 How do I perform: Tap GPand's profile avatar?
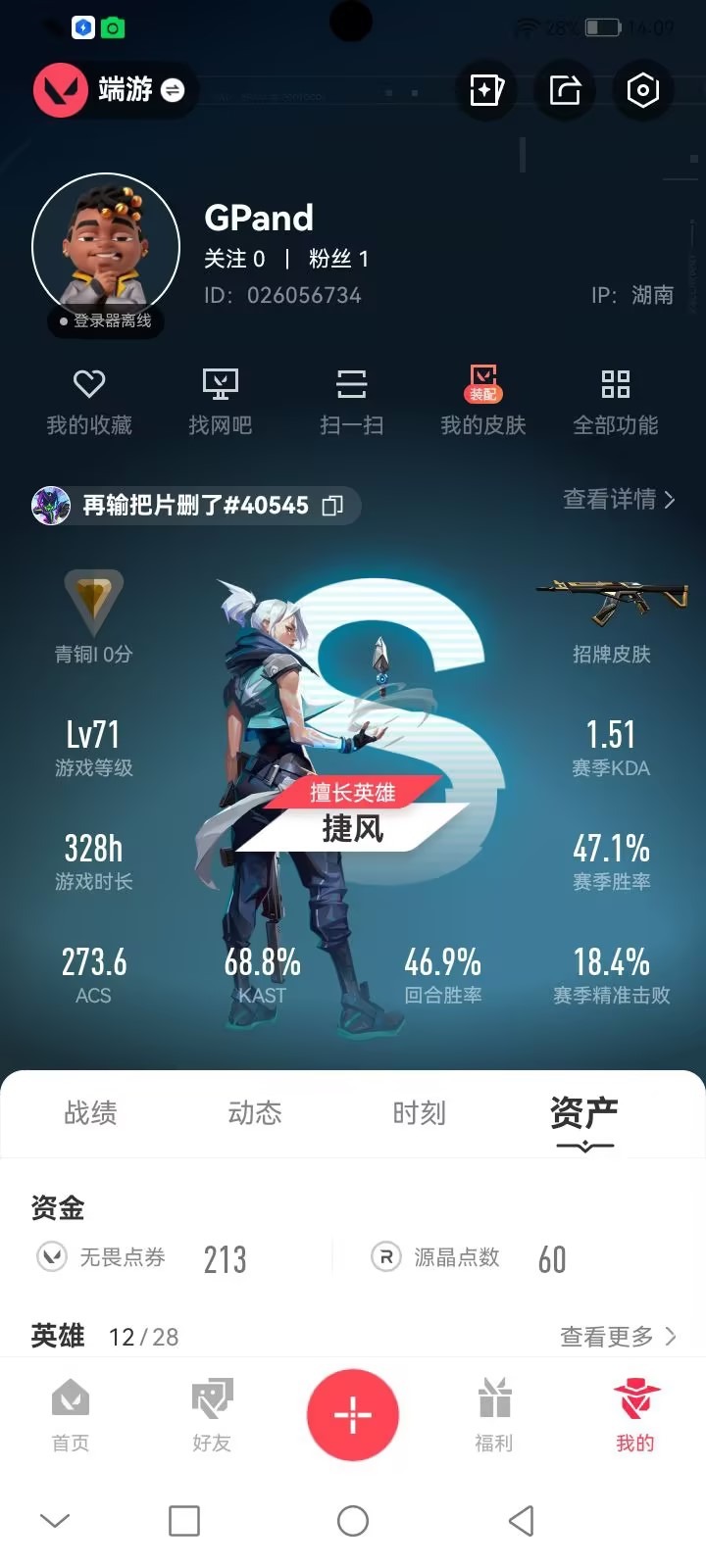tap(104, 245)
